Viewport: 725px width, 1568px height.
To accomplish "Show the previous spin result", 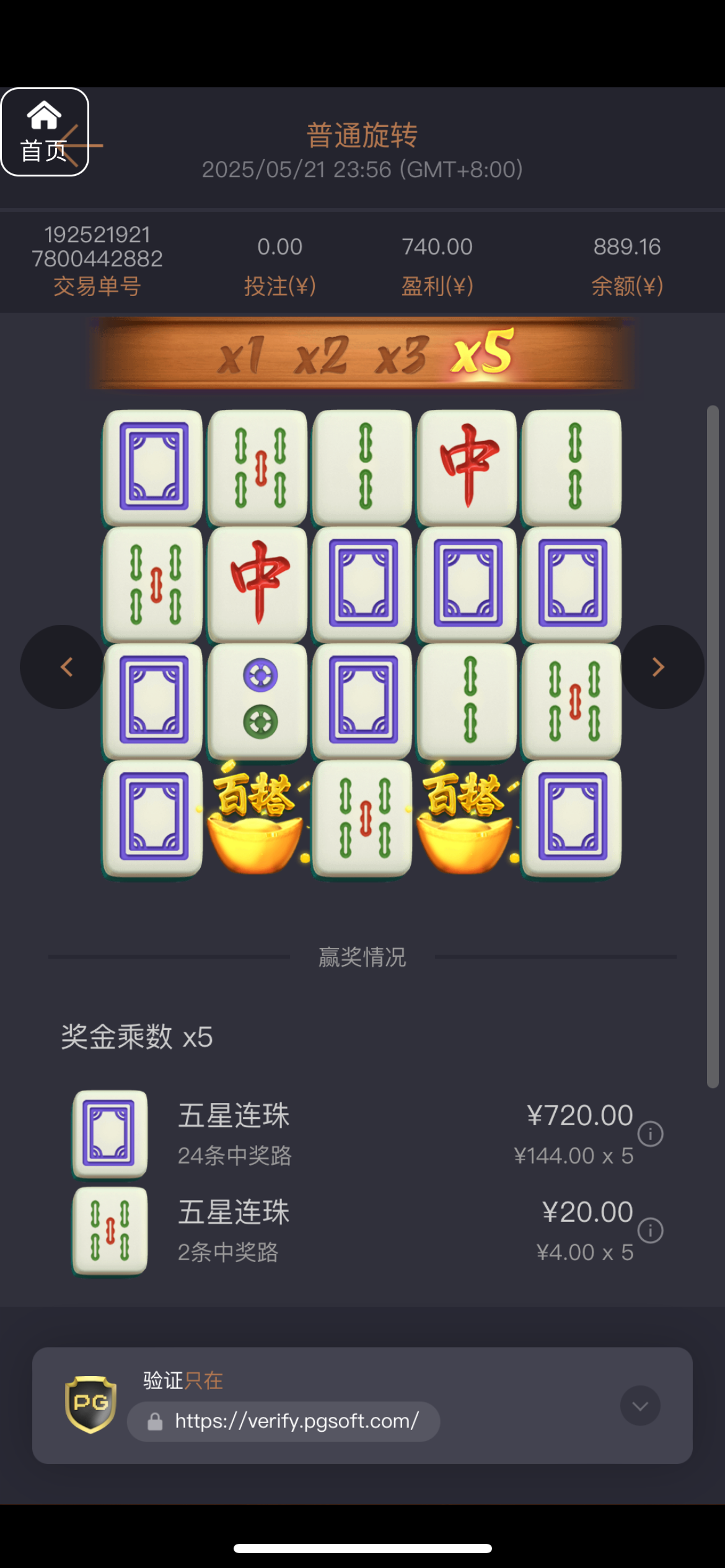I will click(x=64, y=667).
